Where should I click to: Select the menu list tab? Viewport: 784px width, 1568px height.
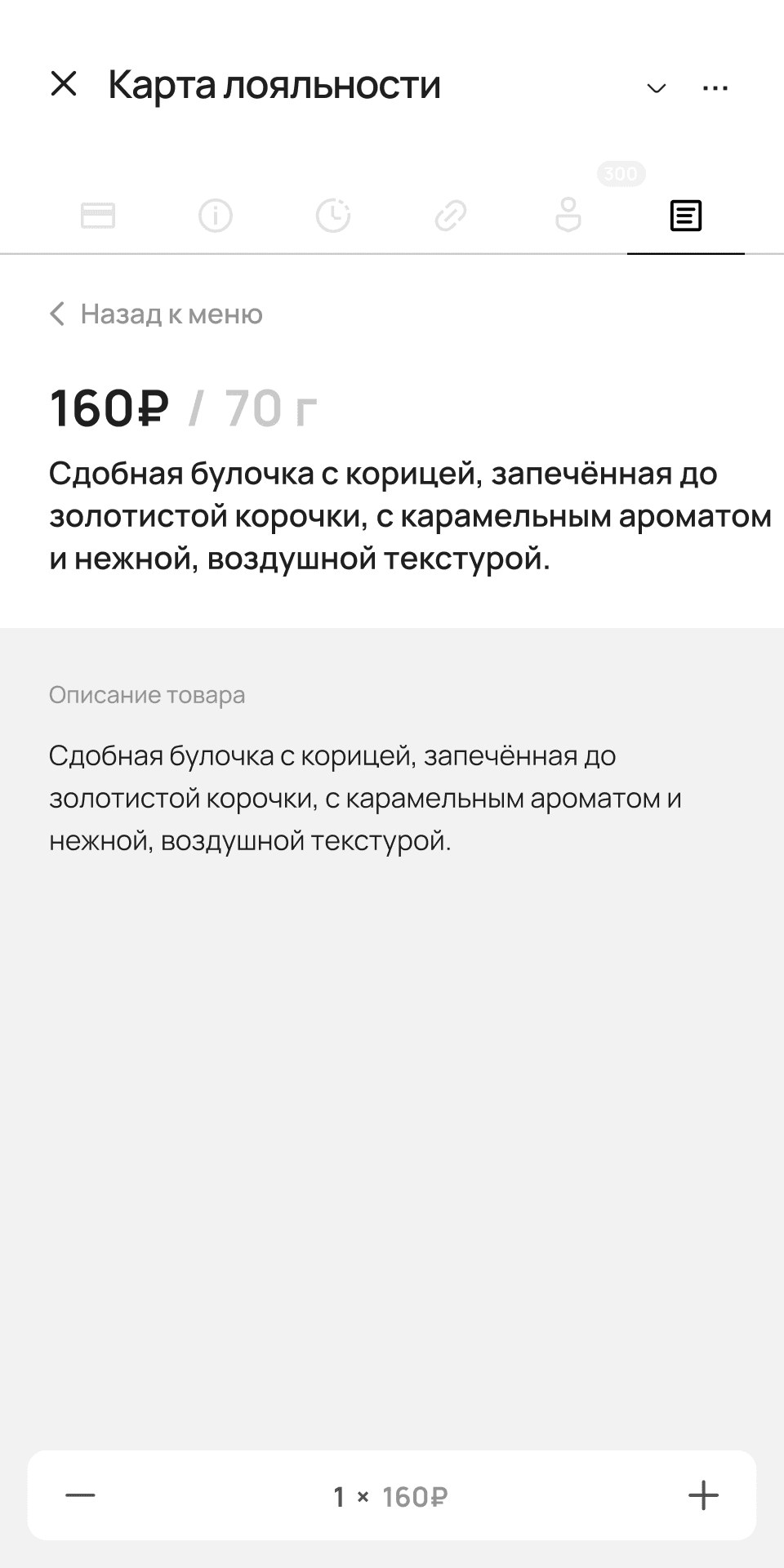[x=686, y=216]
